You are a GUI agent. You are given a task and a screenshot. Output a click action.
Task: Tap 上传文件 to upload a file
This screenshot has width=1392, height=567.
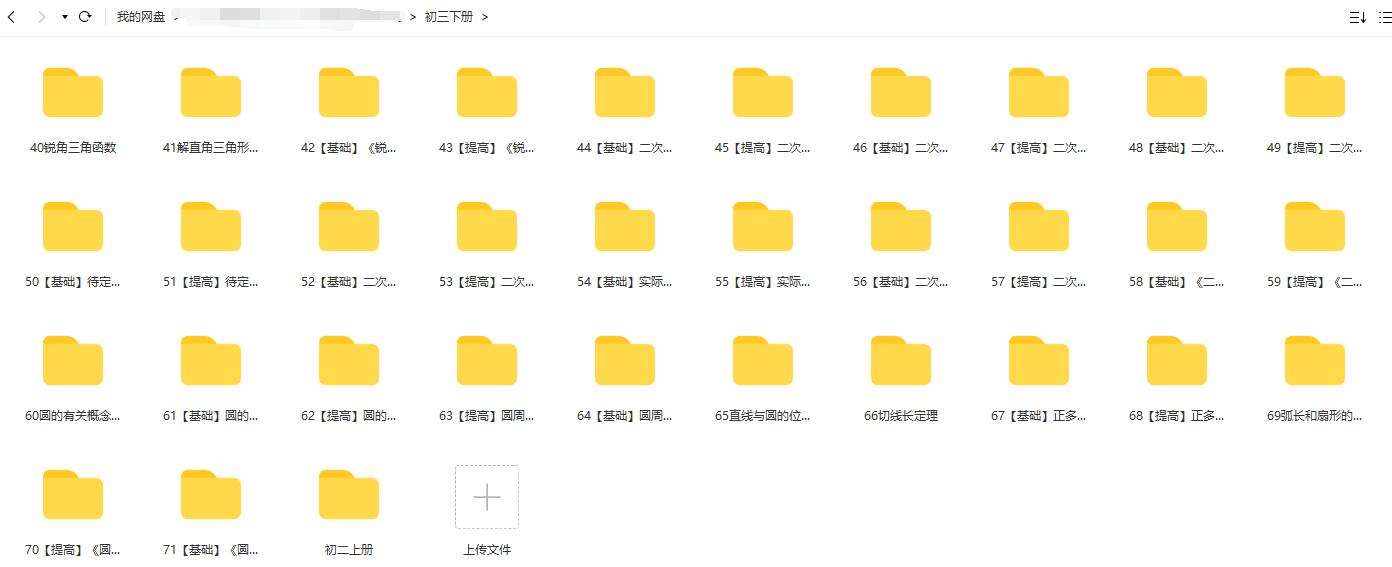pyautogui.click(x=487, y=497)
